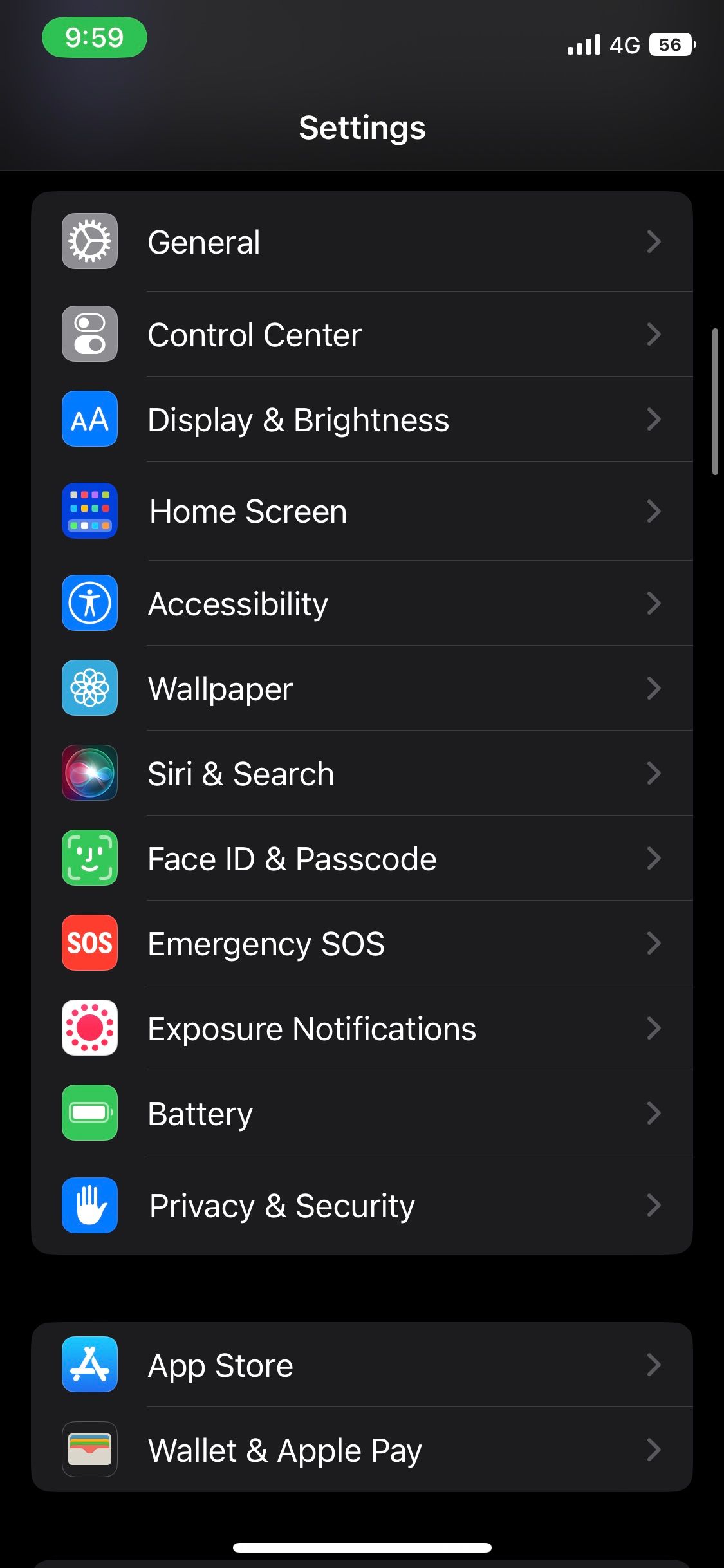Image resolution: width=724 pixels, height=1568 pixels.
Task: Open Emergency SOS settings
Action: [x=360, y=944]
